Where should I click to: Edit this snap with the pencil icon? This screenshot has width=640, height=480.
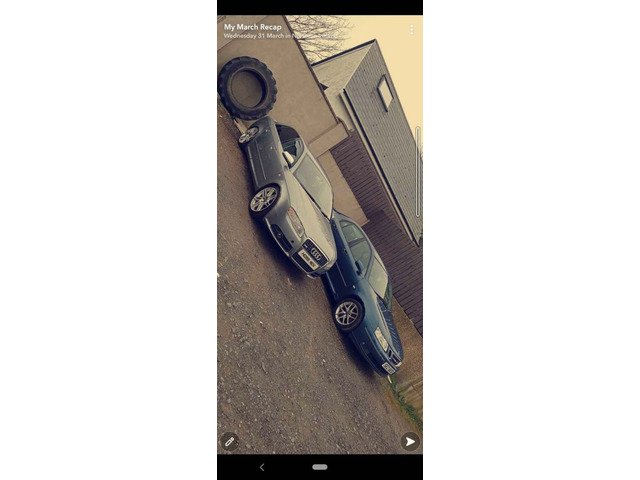pos(229,441)
